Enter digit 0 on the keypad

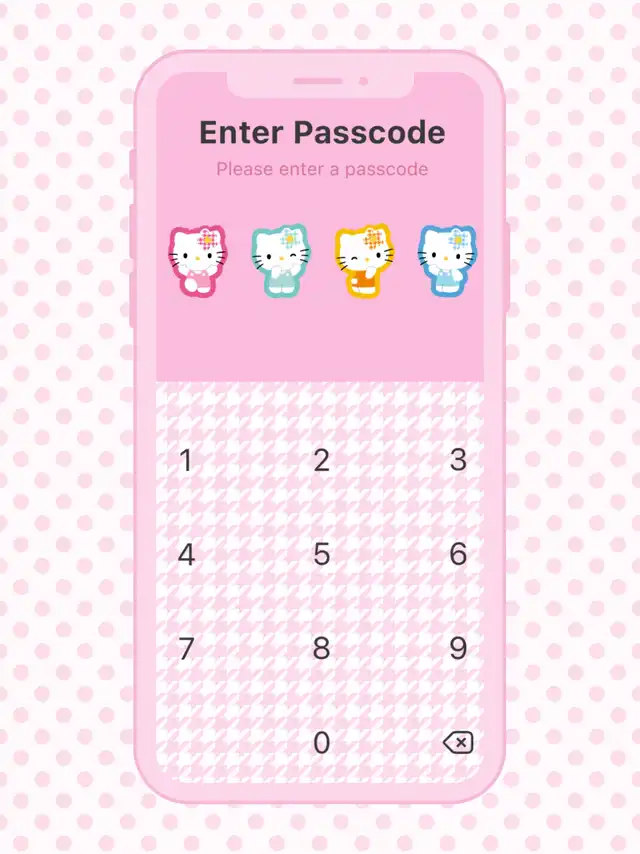(321, 742)
